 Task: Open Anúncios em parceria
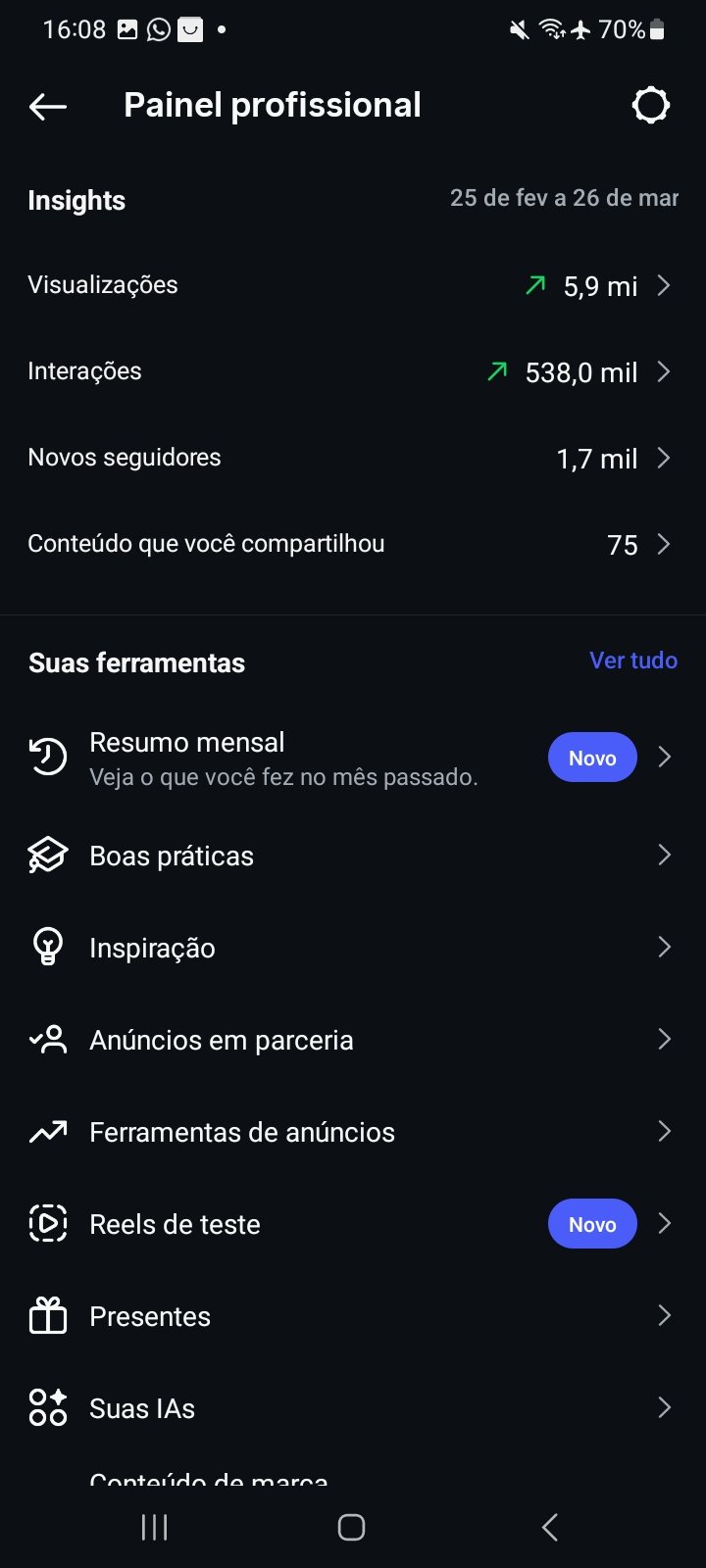click(353, 1040)
